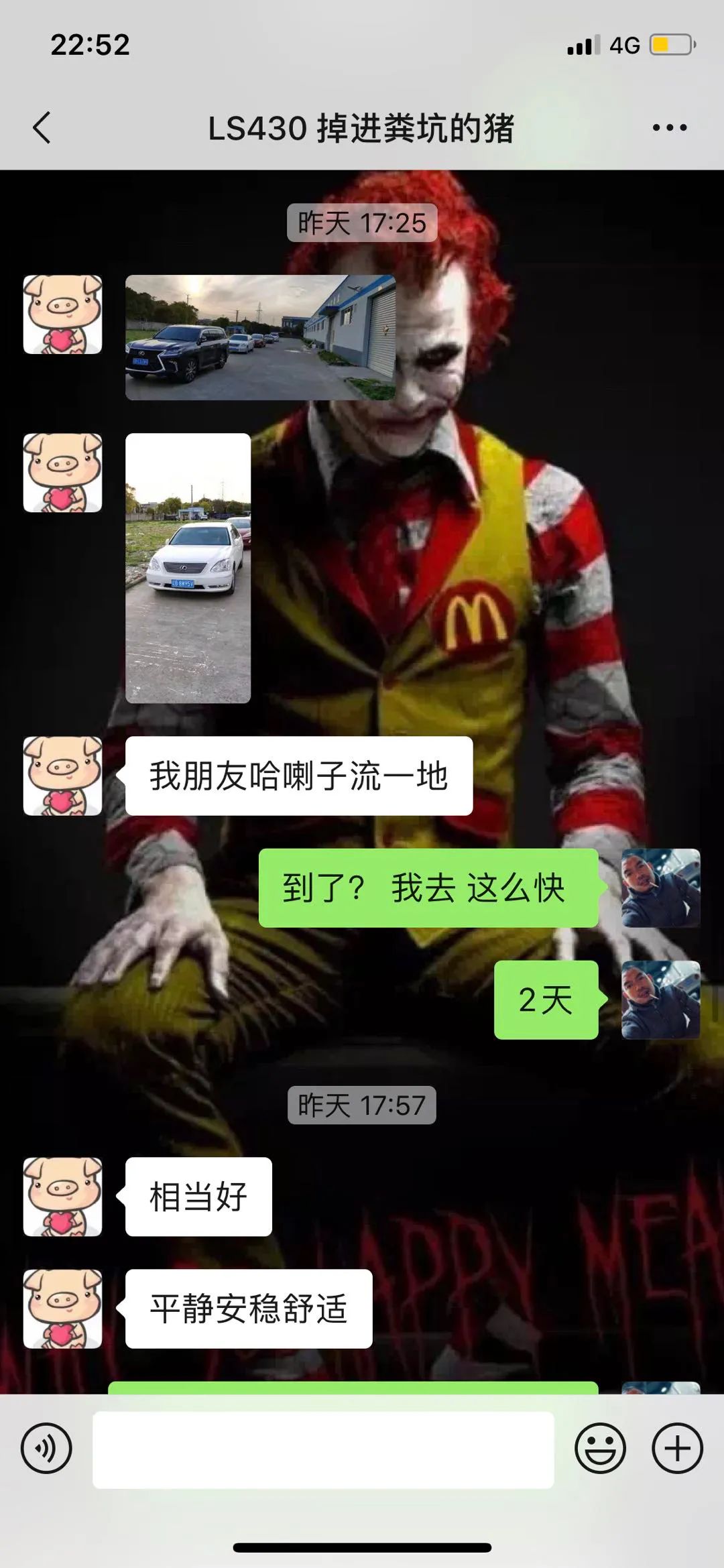Viewport: 724px width, 1568px height.
Task: Tap the '平静安稳舒适' message bubble
Action: pos(248,1307)
